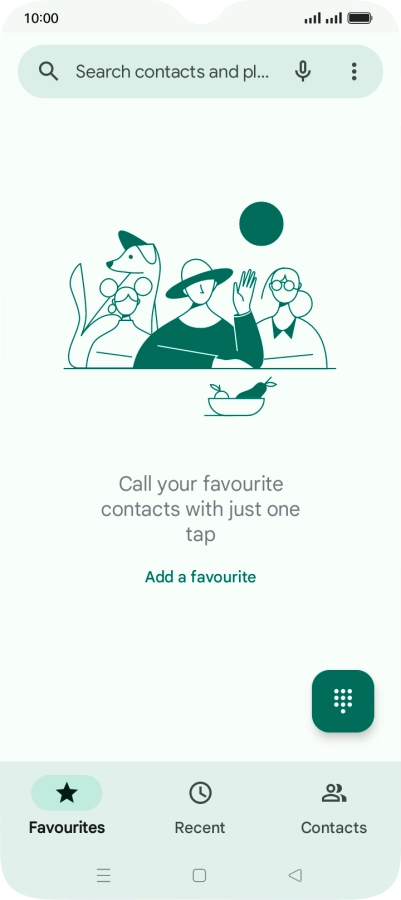Start voice search with the microphone
Viewport: 401px width, 900px height.
(x=303, y=72)
